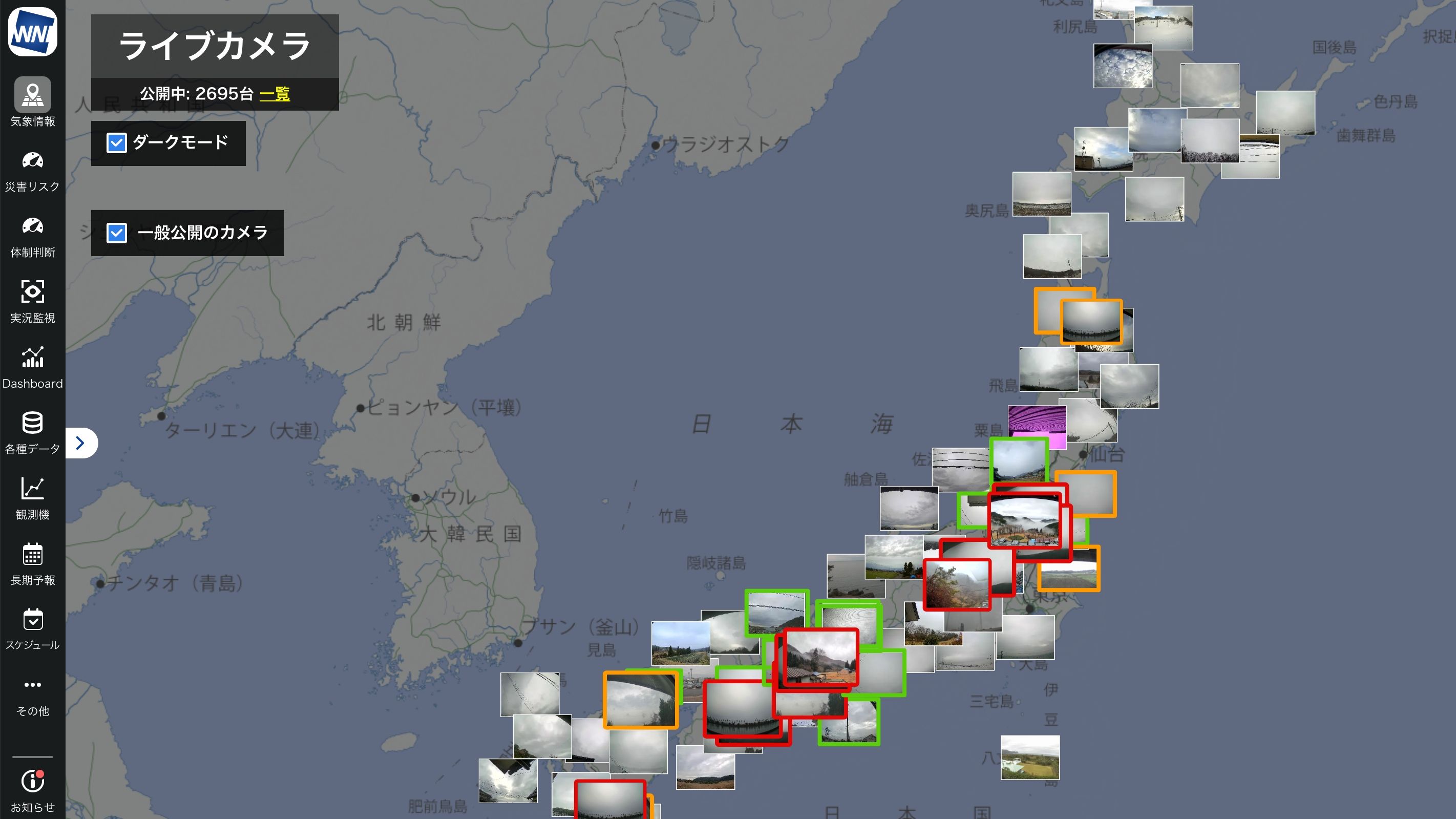Open the puffy-cloud fisheye camera in Hokkaido

[1122, 67]
